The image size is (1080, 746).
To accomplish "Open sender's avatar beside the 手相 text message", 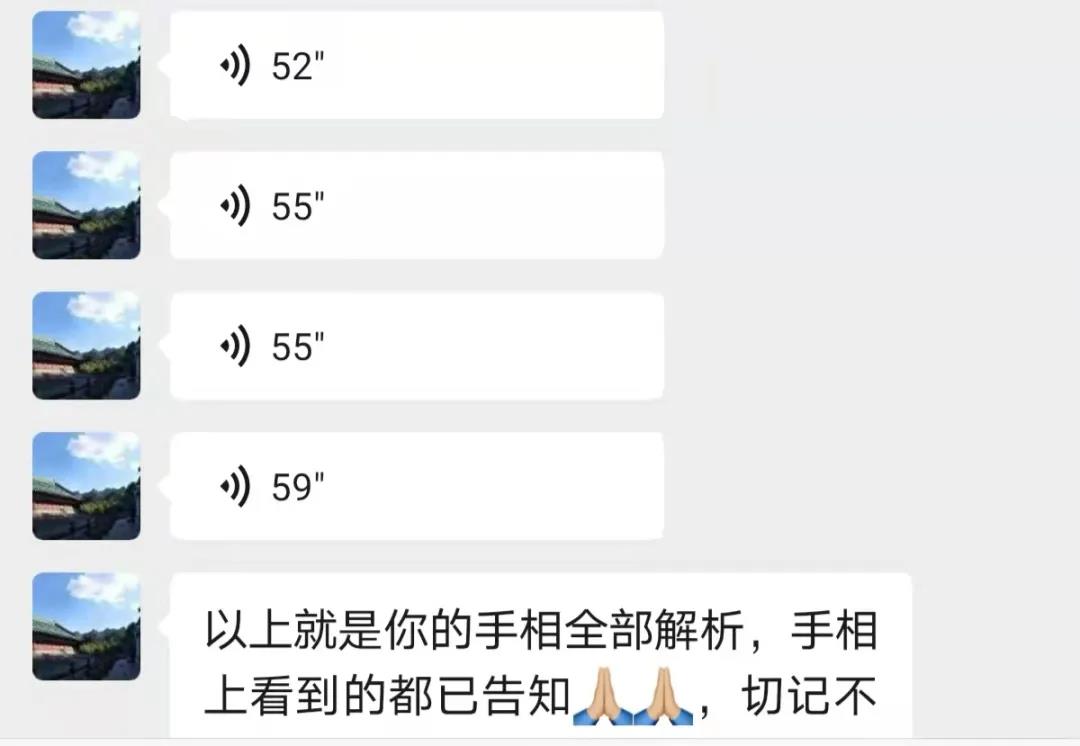I will tap(86, 626).
